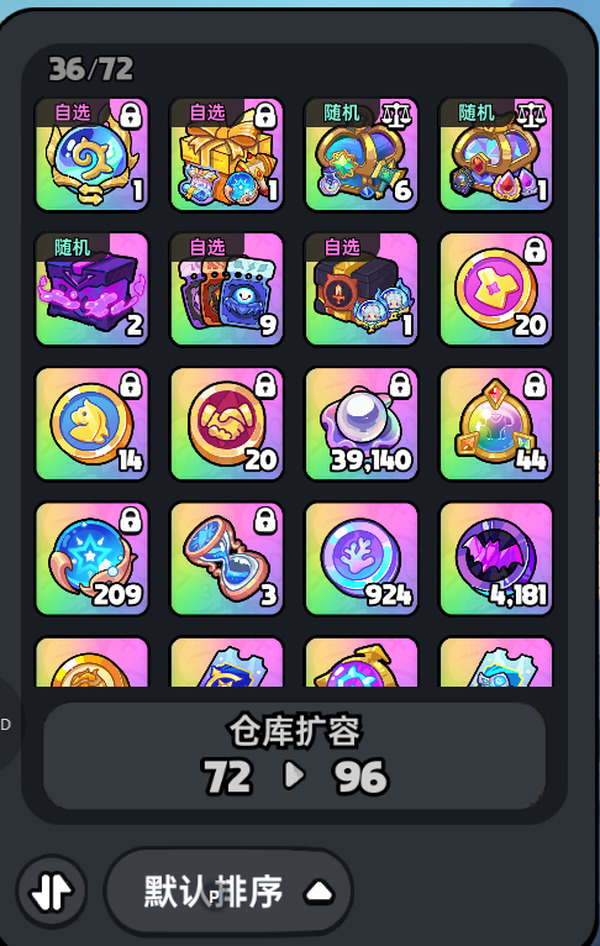The height and width of the screenshot is (946, 600).
Task: Select the rainbow shirt gem with 44
Action: click(x=496, y=424)
